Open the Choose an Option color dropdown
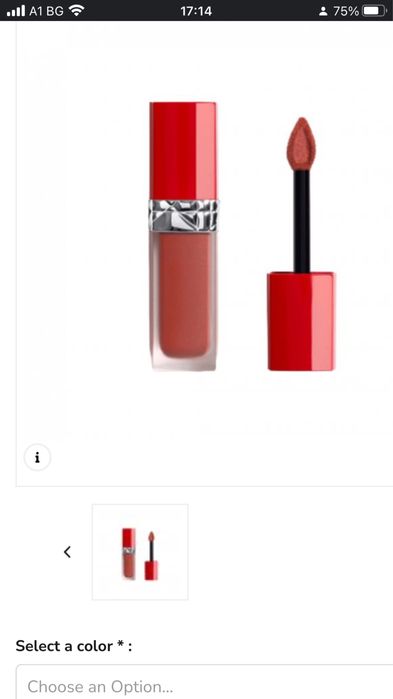Image resolution: width=393 pixels, height=699 pixels. click(205, 682)
